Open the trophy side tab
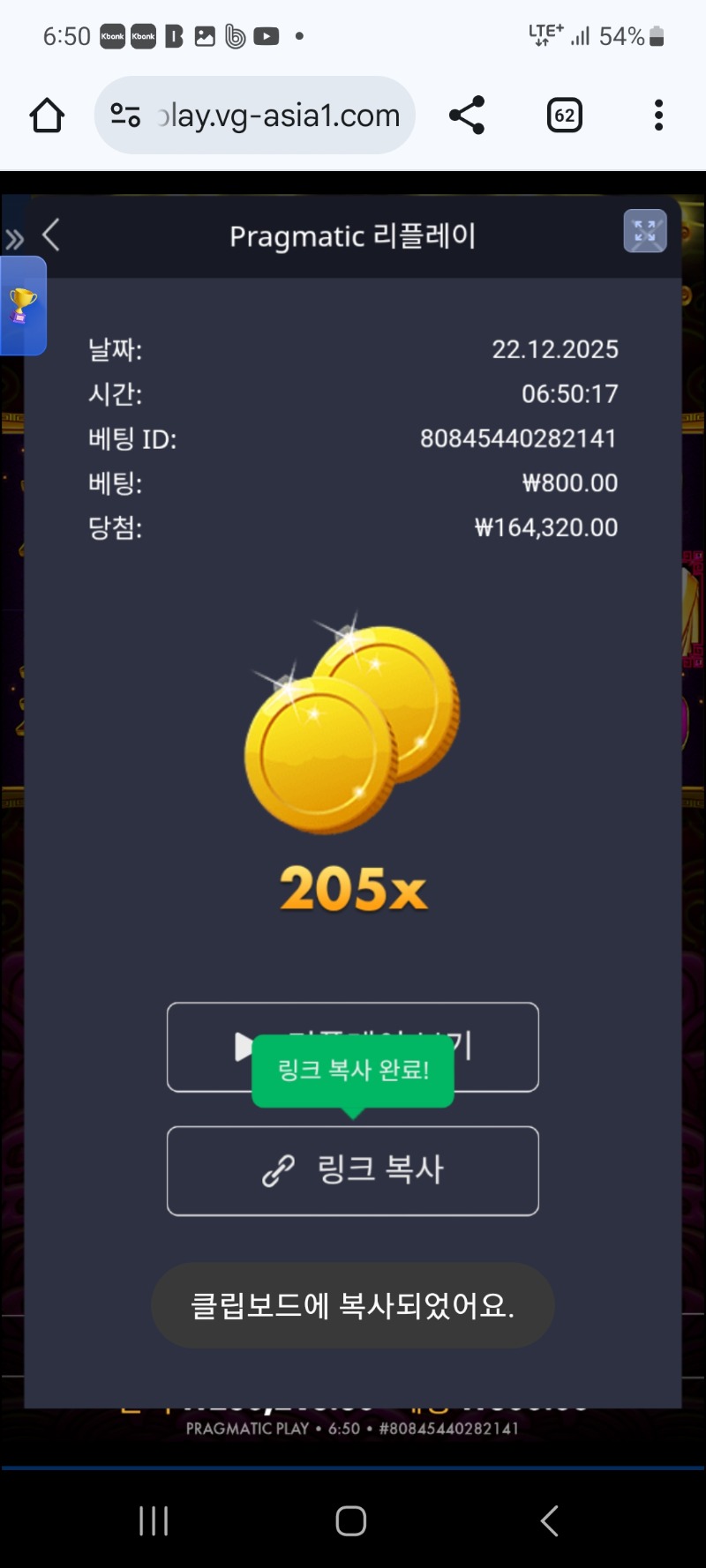 point(23,306)
